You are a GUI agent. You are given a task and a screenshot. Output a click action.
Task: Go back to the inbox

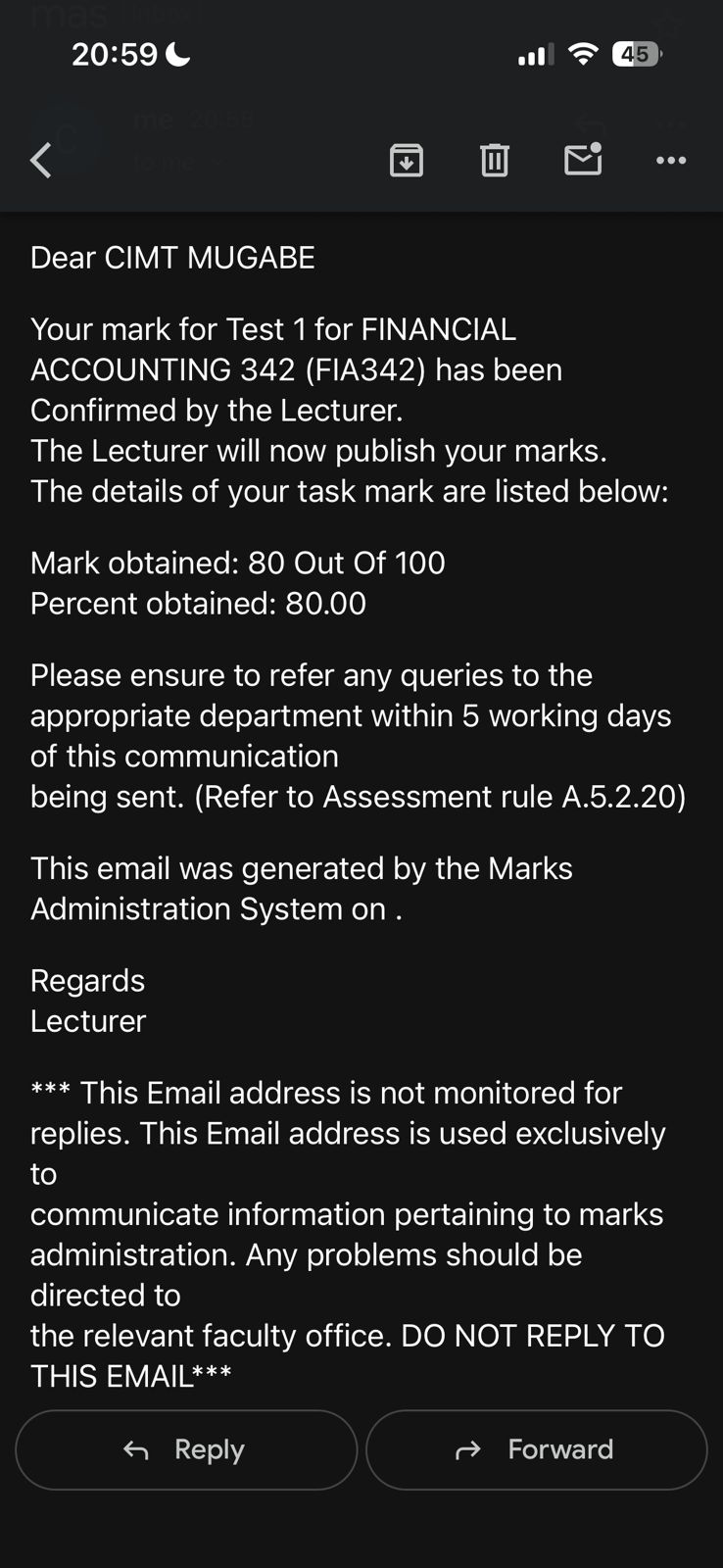click(x=41, y=160)
